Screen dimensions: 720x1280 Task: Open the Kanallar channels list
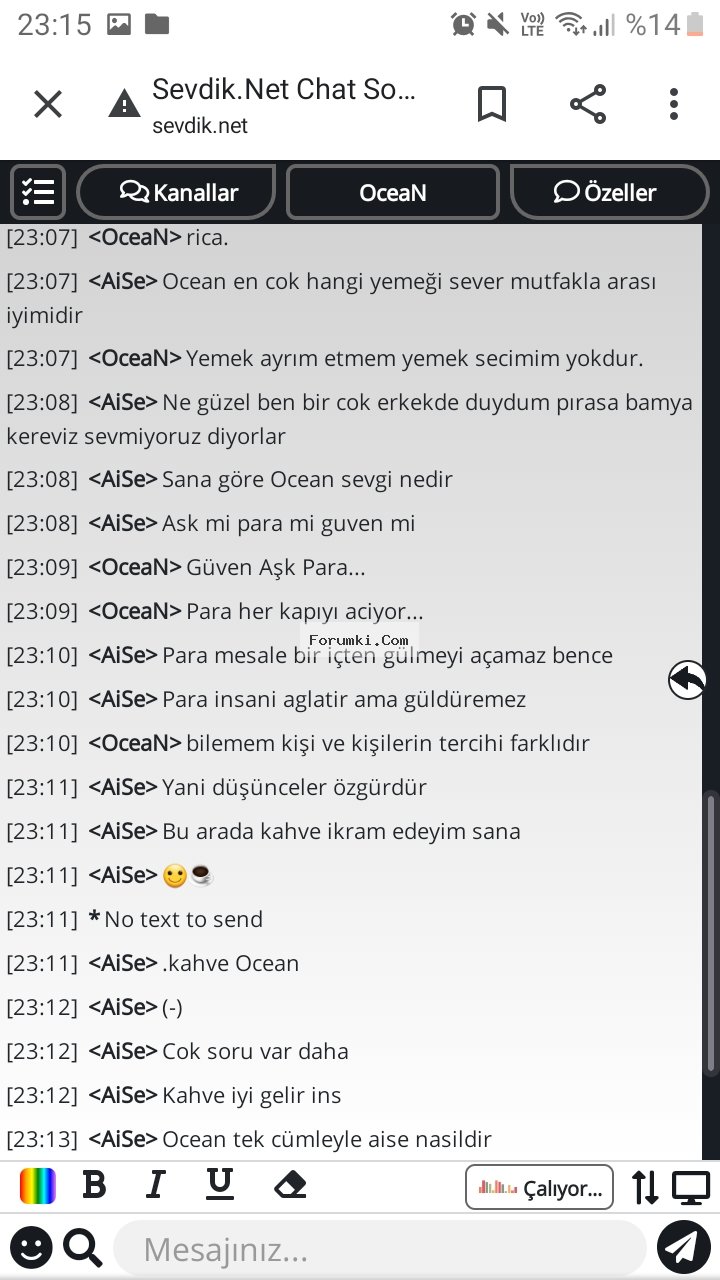tap(177, 192)
